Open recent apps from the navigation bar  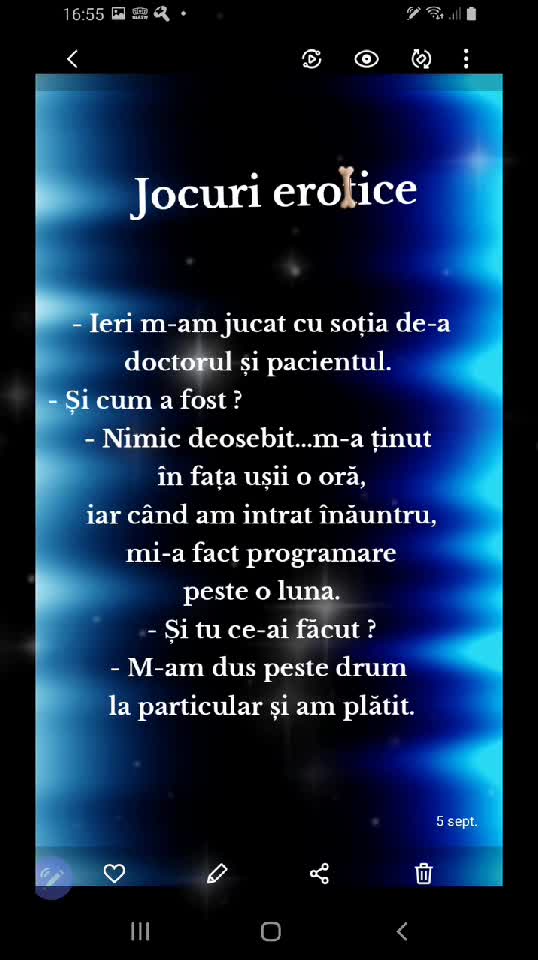point(140,931)
